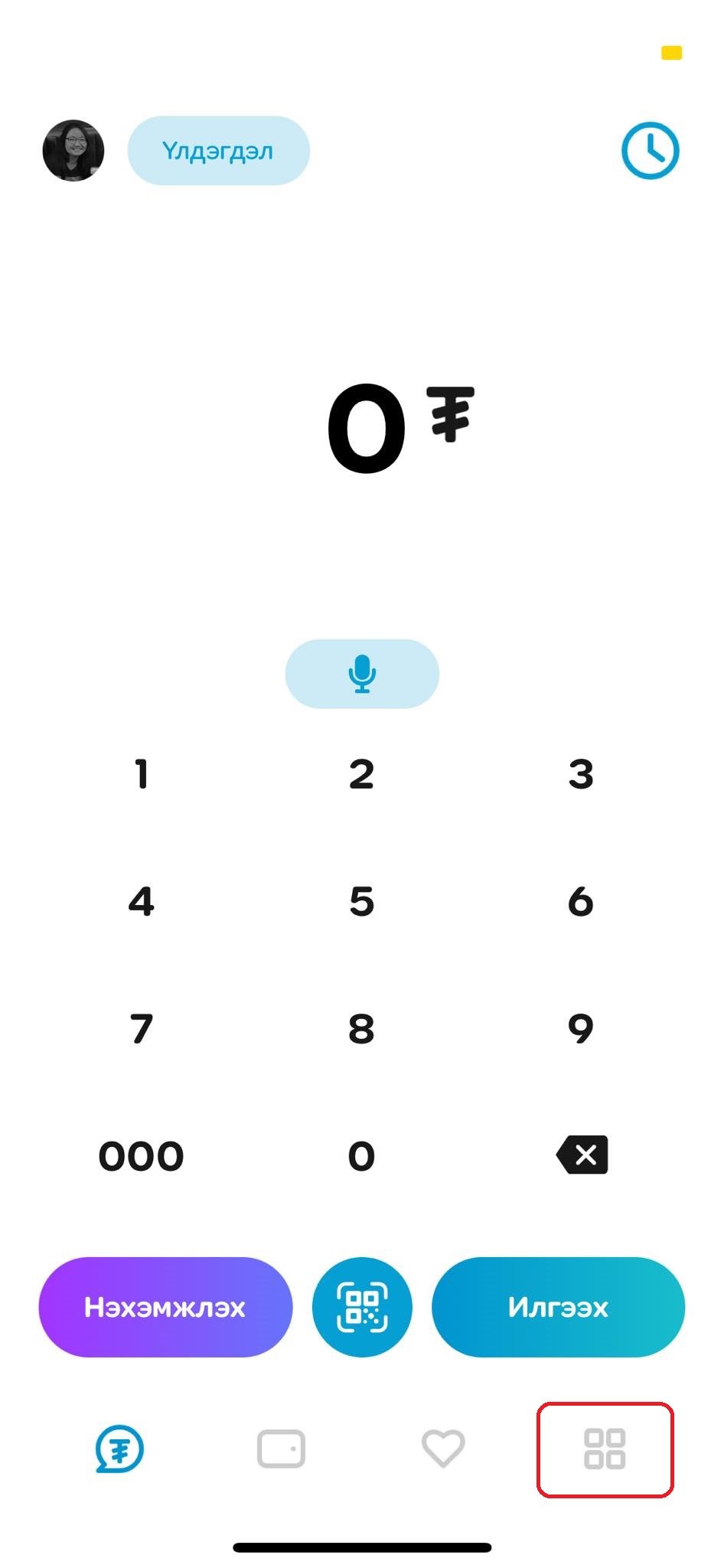This screenshot has width=724, height=1568.
Task: Open the profile picture avatar
Action: click(x=73, y=150)
